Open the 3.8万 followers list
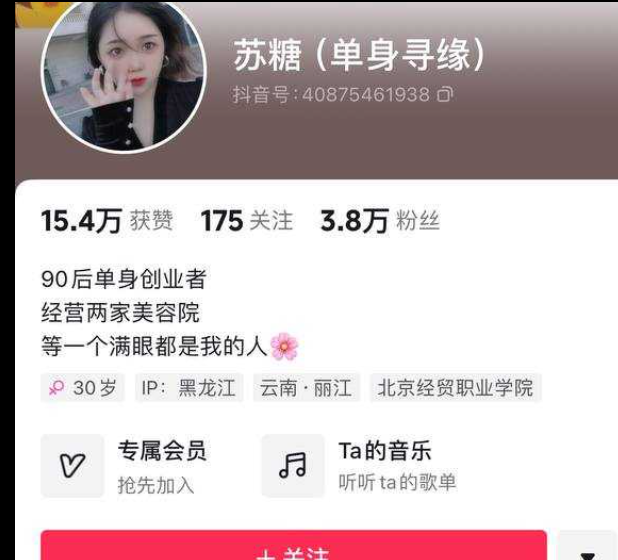The image size is (618, 560). tap(379, 221)
